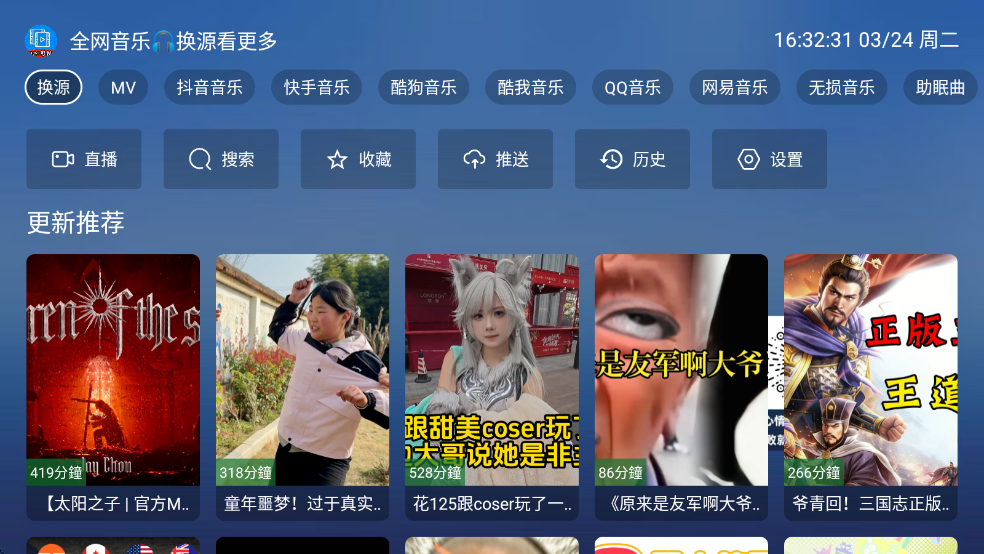Open the 抖音音乐 category
This screenshot has height=554, width=984.
210,87
